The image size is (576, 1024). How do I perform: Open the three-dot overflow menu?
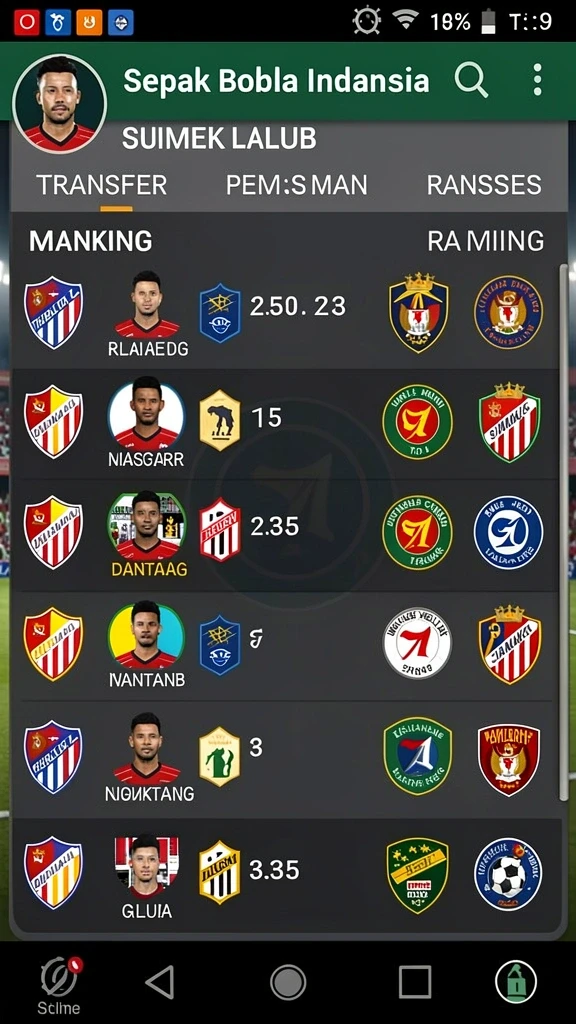[537, 80]
